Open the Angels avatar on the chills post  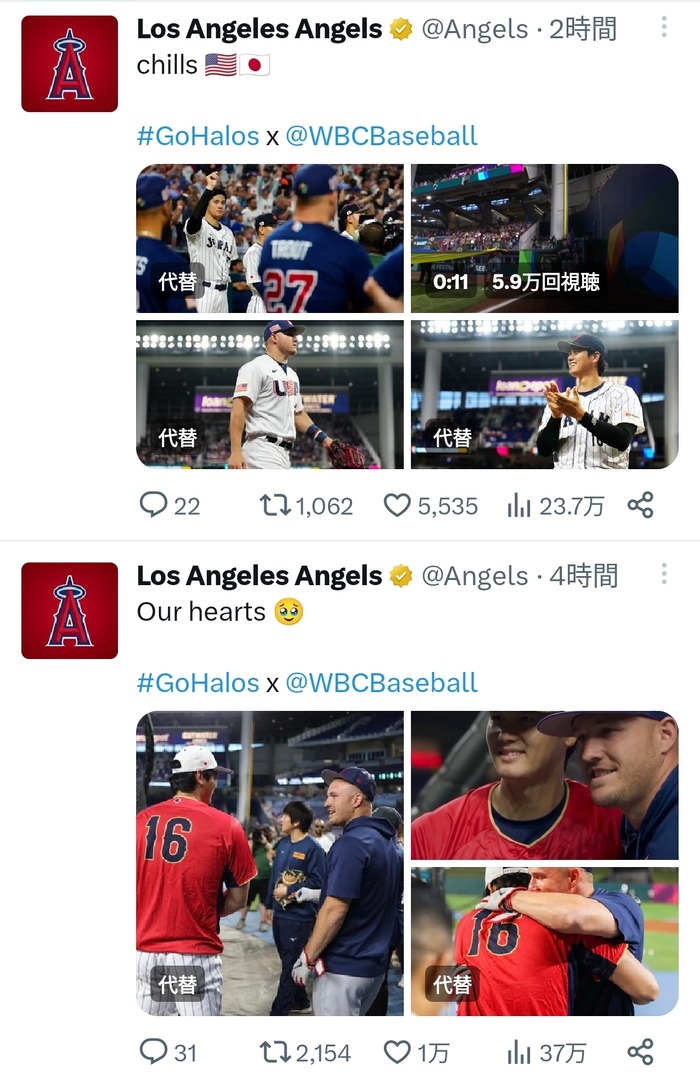pyautogui.click(x=69, y=64)
